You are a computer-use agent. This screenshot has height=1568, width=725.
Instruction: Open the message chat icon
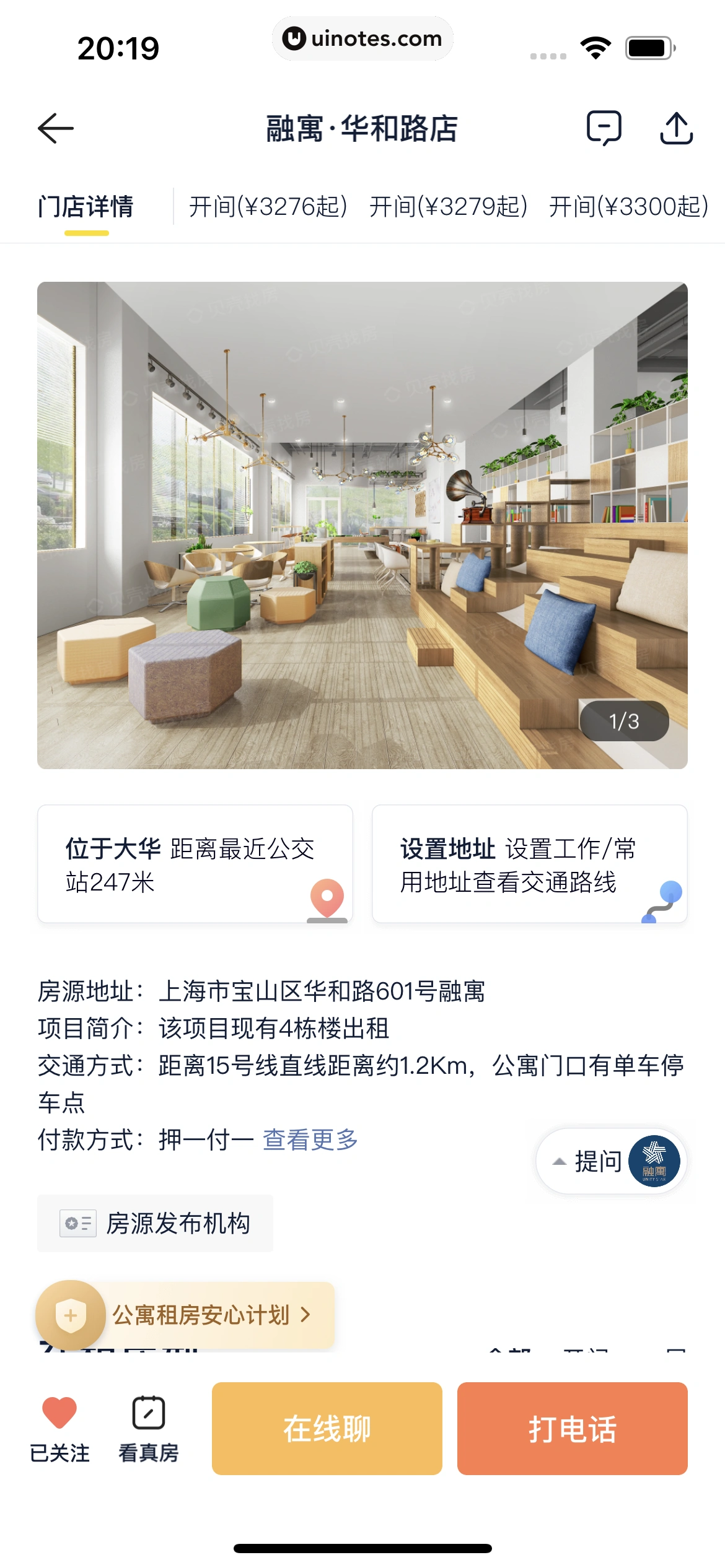click(x=604, y=128)
